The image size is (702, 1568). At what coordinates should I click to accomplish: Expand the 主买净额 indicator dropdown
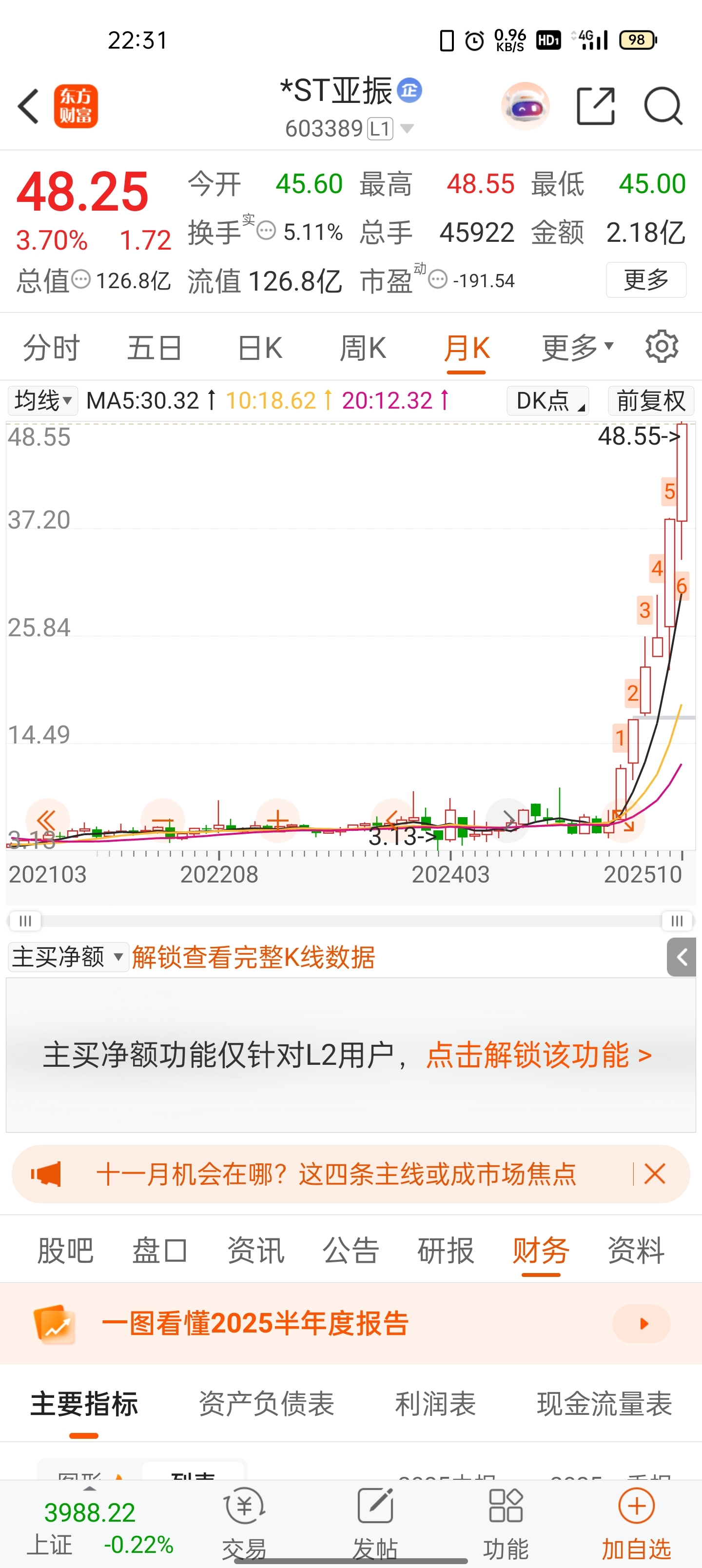(68, 956)
